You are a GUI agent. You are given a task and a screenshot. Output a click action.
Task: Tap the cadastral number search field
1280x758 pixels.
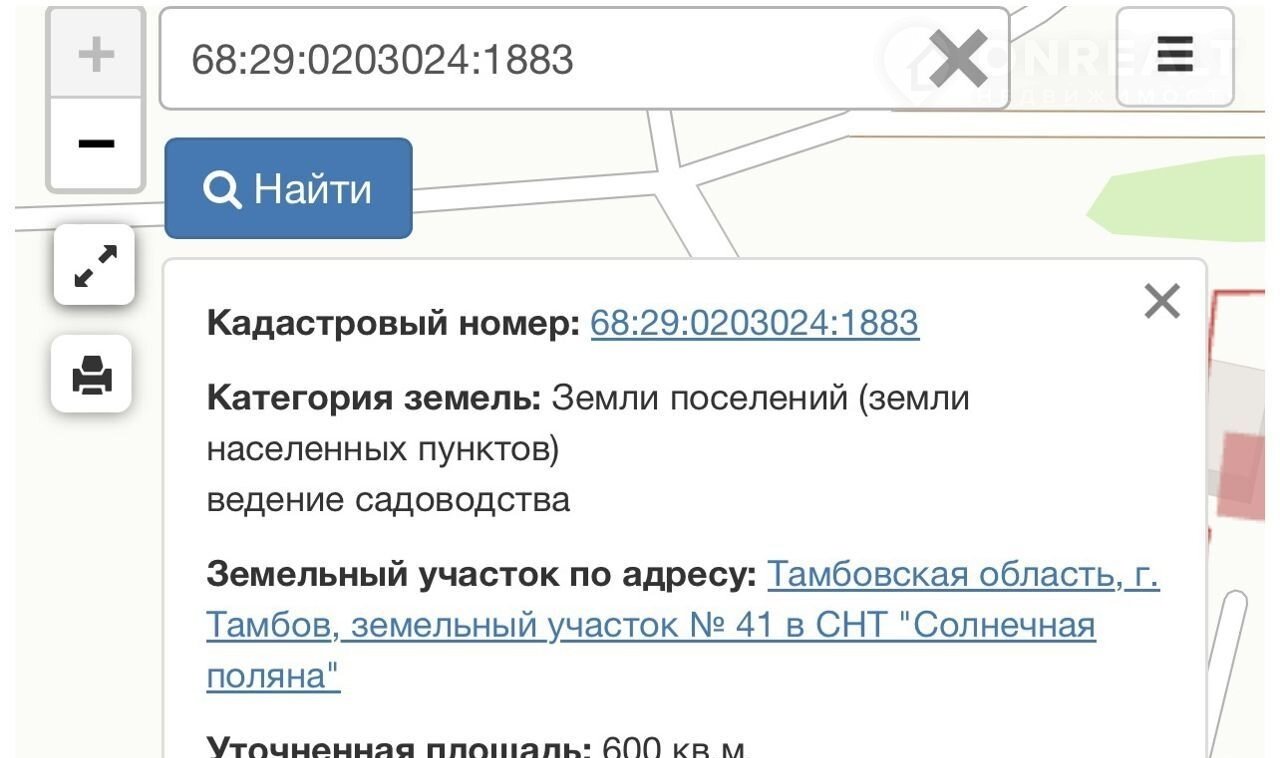(x=540, y=59)
